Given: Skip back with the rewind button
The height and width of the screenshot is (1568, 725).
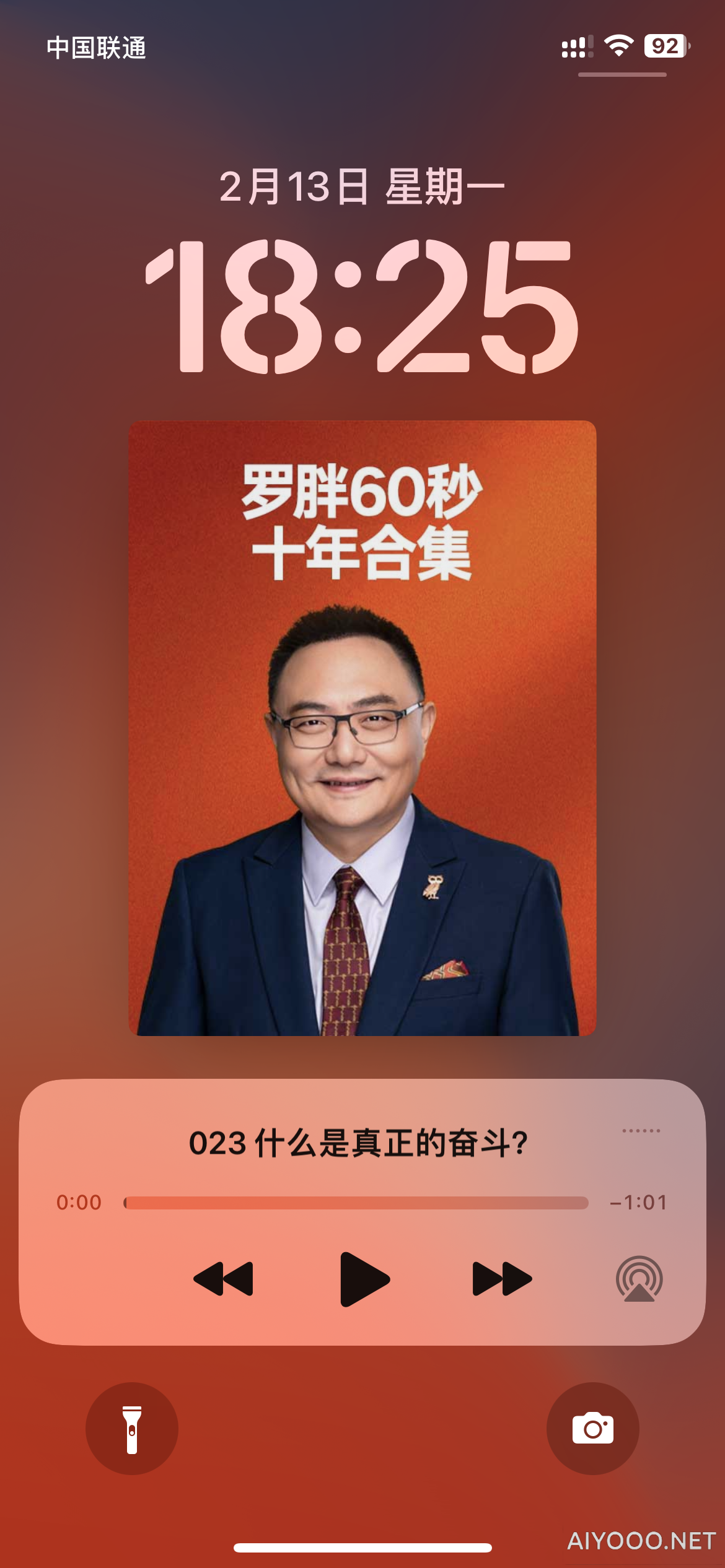Looking at the screenshot, I should coord(224,1279).
